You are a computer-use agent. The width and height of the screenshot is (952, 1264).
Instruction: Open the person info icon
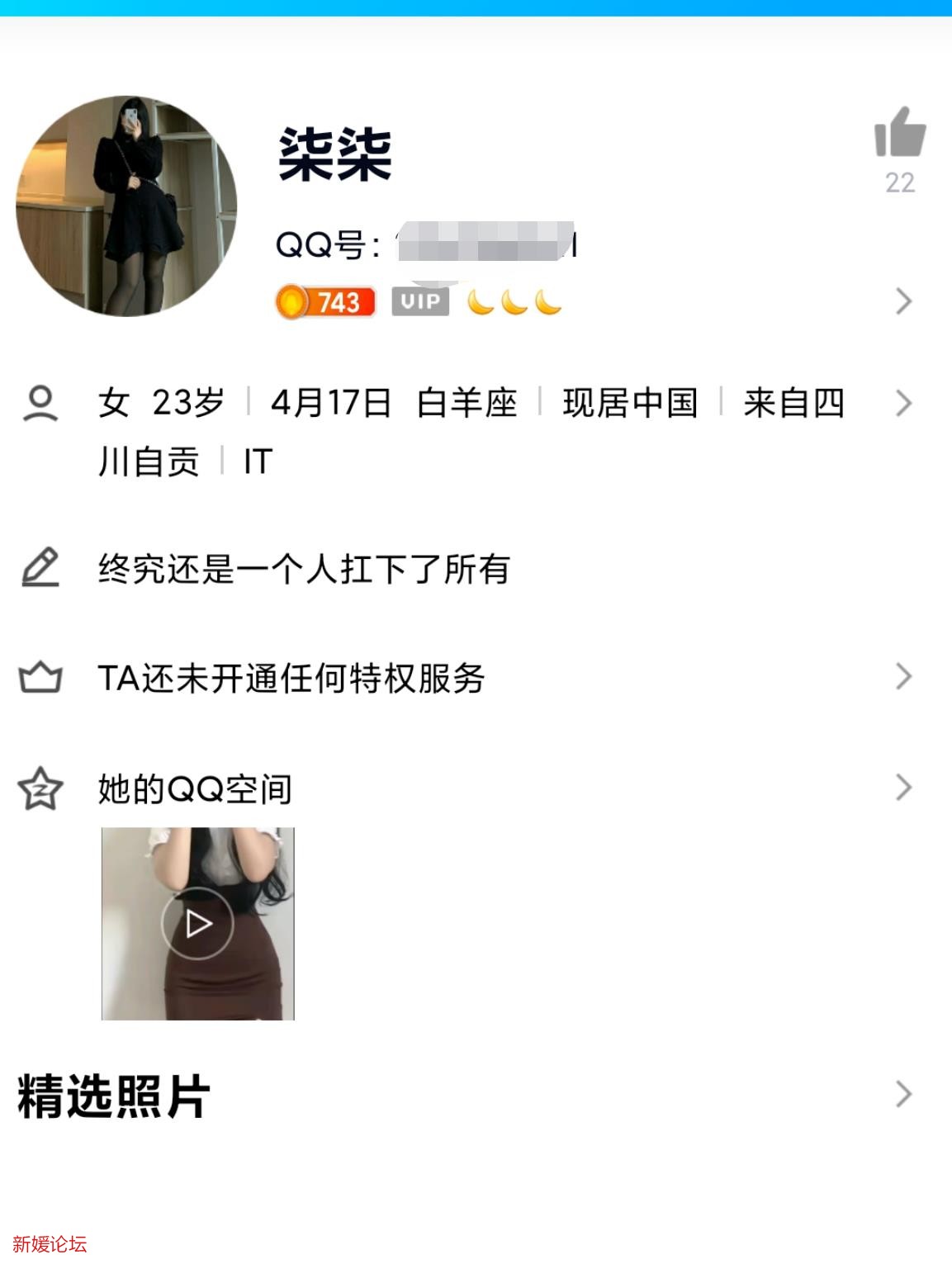(x=40, y=403)
